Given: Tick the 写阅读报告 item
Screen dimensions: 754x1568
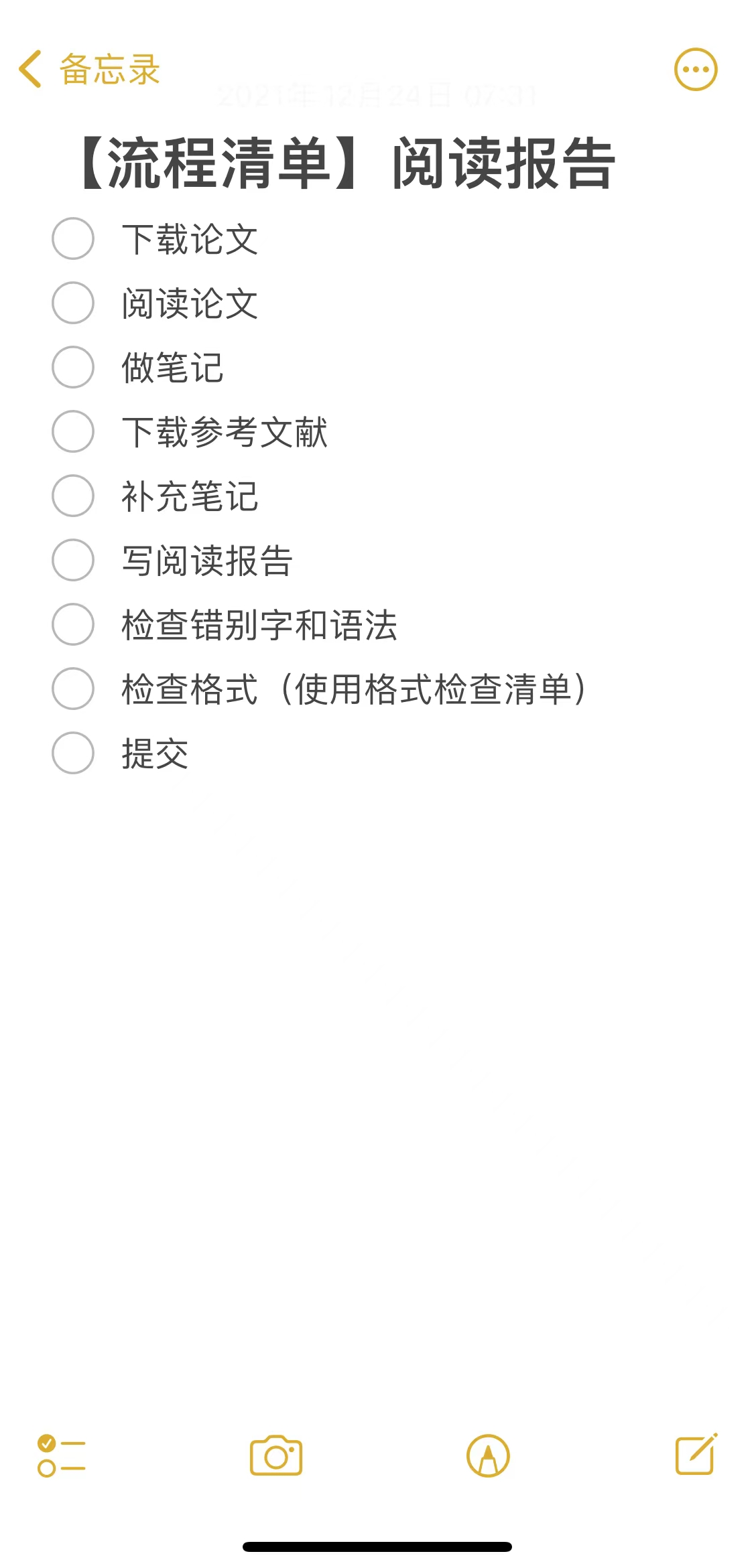Looking at the screenshot, I should point(73,560).
